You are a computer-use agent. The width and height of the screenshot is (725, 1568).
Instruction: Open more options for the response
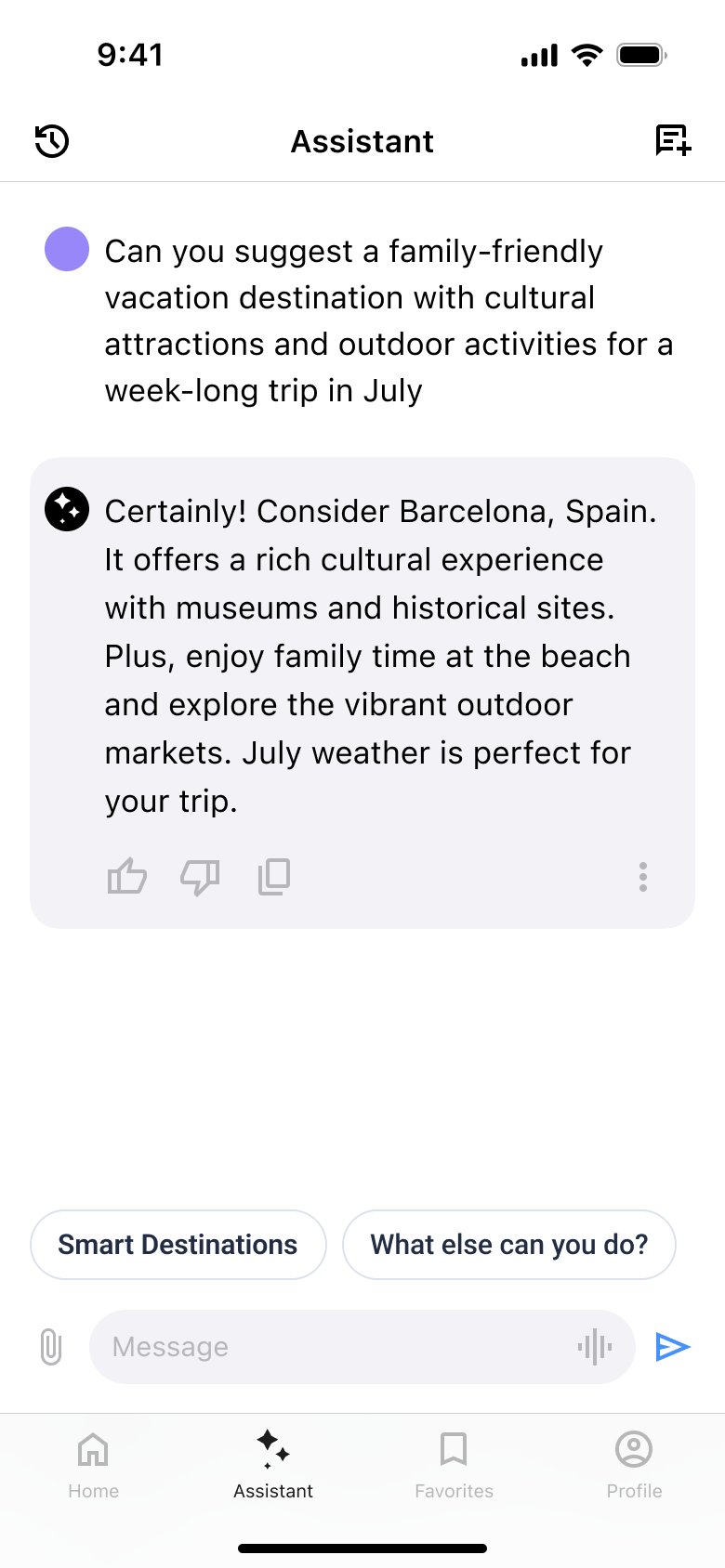pyautogui.click(x=642, y=877)
